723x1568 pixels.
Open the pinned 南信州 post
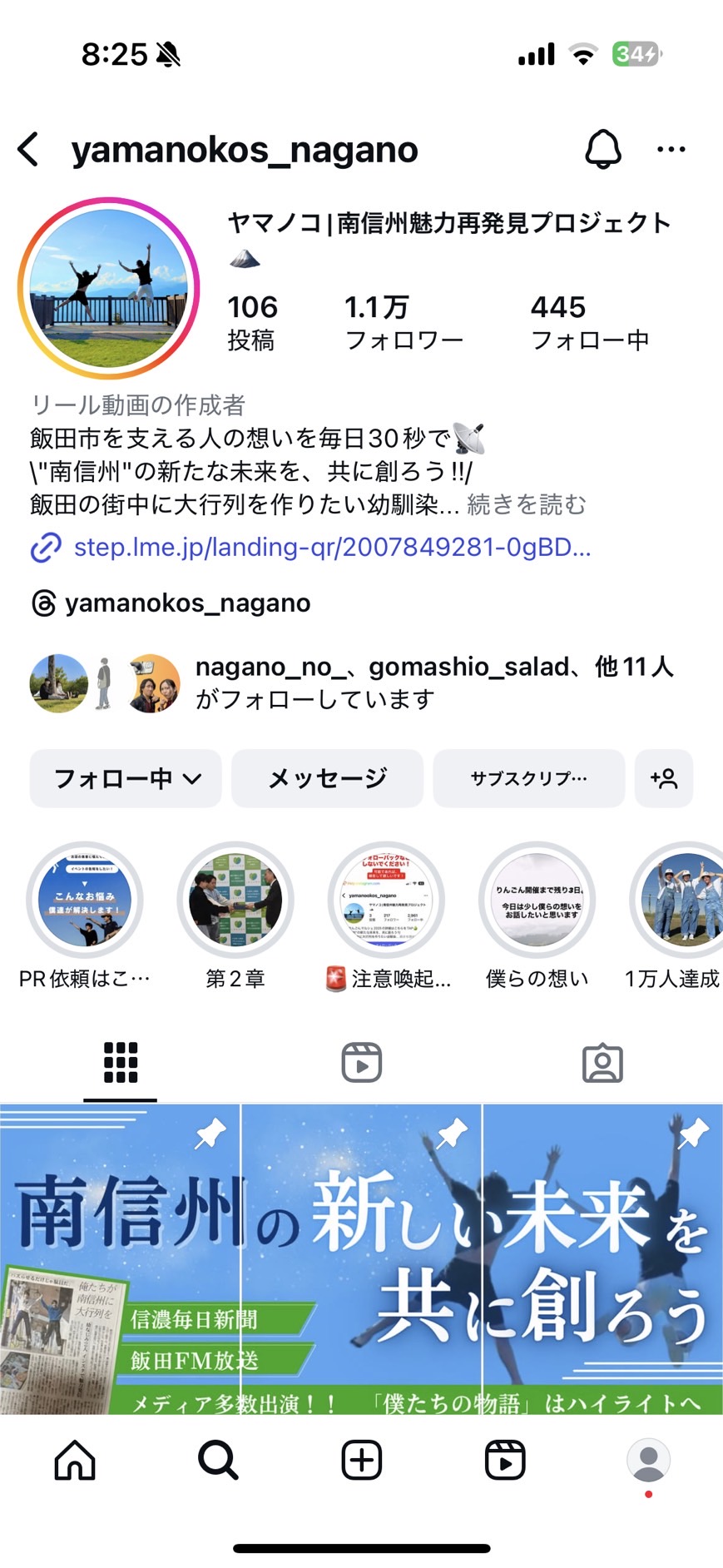coord(120,1257)
